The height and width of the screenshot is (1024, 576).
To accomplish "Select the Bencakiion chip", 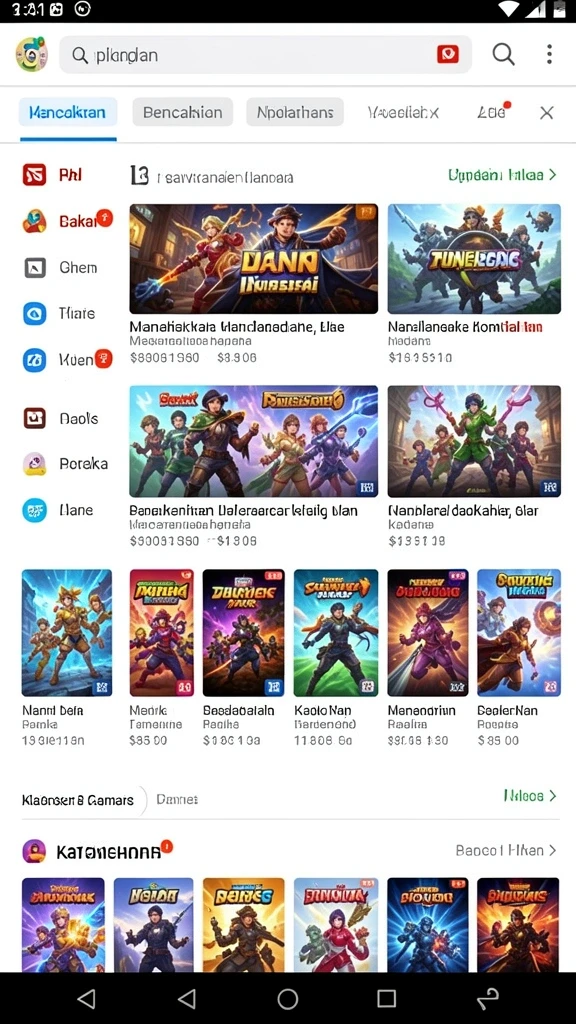I will point(183,112).
